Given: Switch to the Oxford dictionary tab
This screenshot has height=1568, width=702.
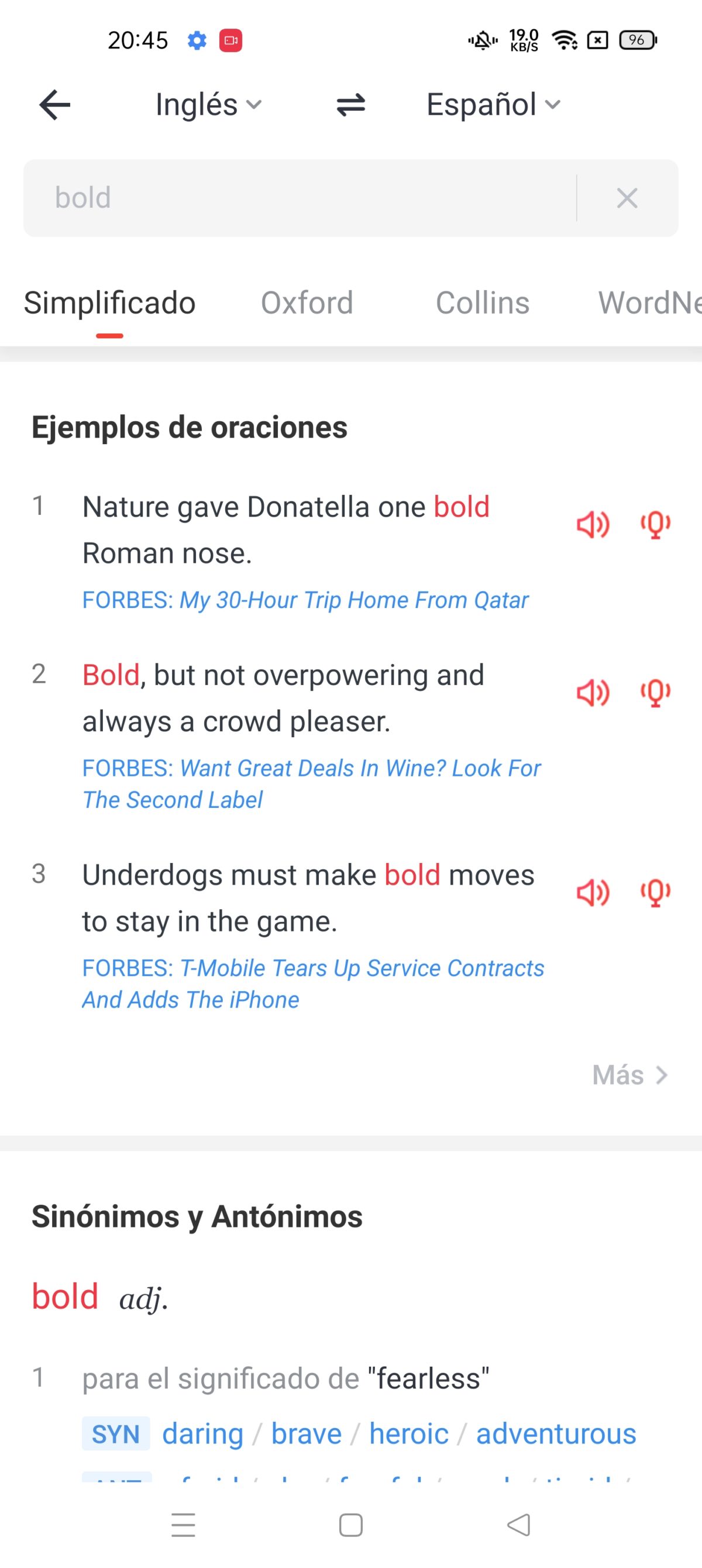Looking at the screenshot, I should [307, 302].
